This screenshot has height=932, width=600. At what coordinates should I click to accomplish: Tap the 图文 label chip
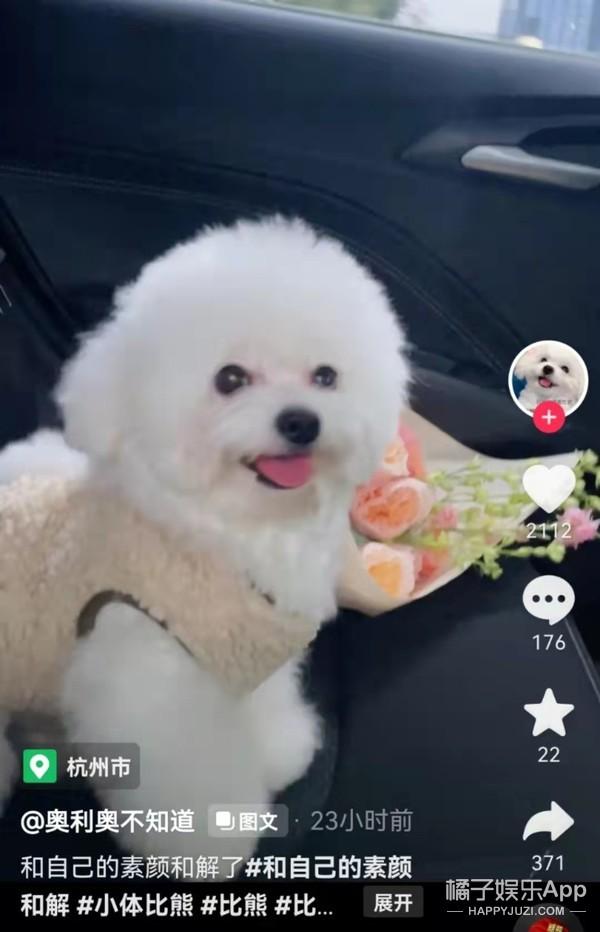pos(248,822)
